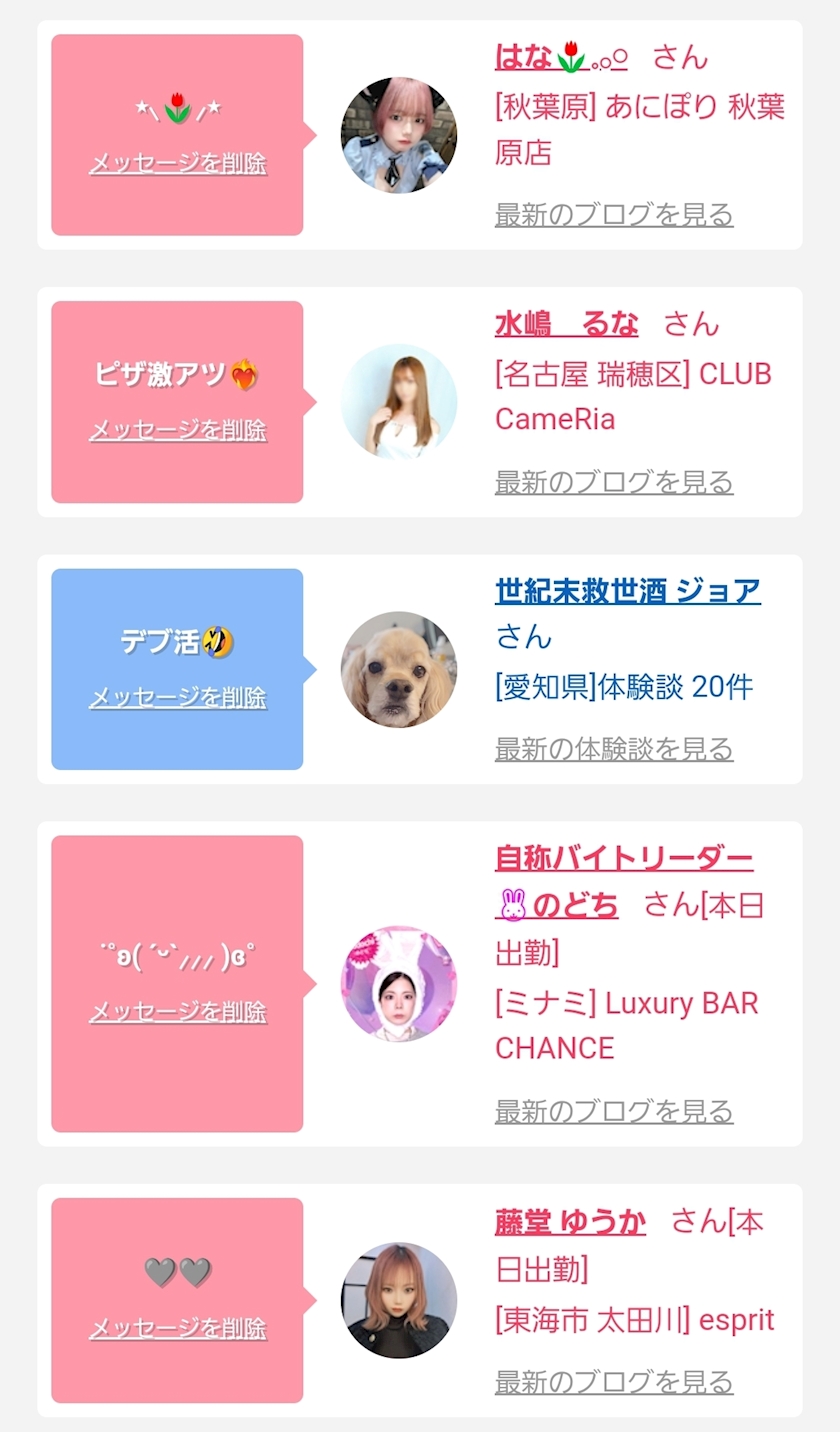Open 藤堂 ゆうか's profile name link
Viewport: 840px width, 1432px height.
tap(570, 1222)
